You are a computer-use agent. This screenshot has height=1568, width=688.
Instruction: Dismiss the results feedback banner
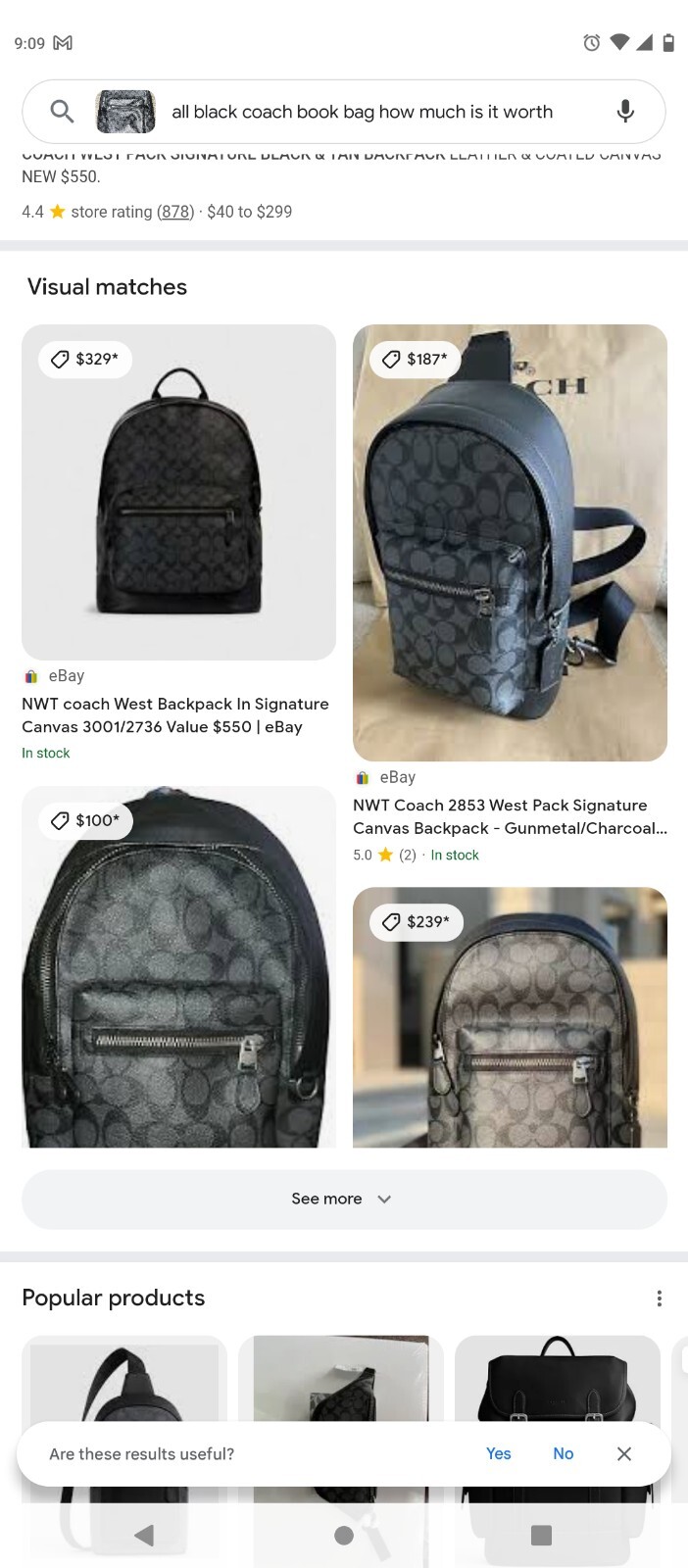624,1453
